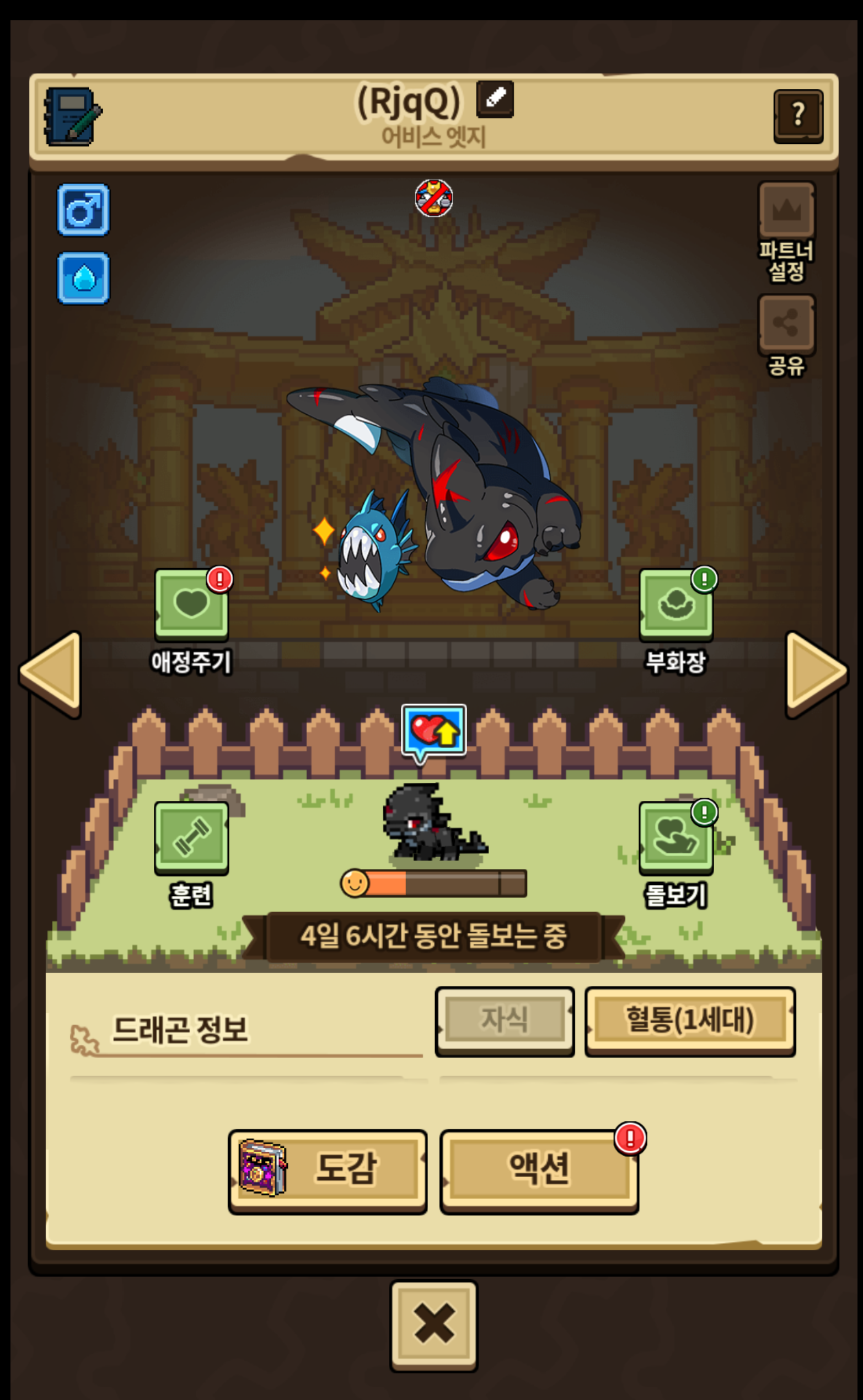Open the 도감 encyclopedia
863x1400 pixels.
328,1171
